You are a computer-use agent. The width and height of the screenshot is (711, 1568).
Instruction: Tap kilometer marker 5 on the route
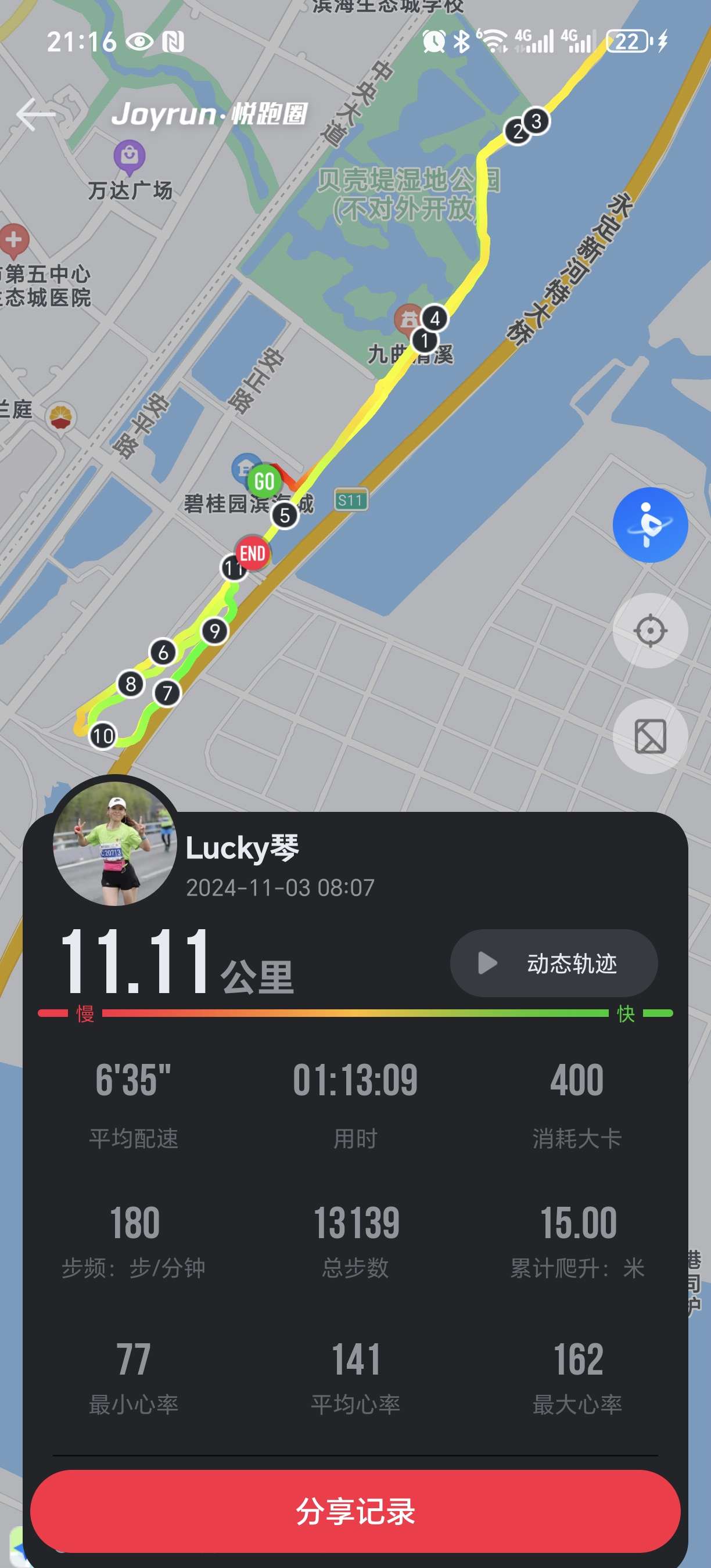coord(283,516)
